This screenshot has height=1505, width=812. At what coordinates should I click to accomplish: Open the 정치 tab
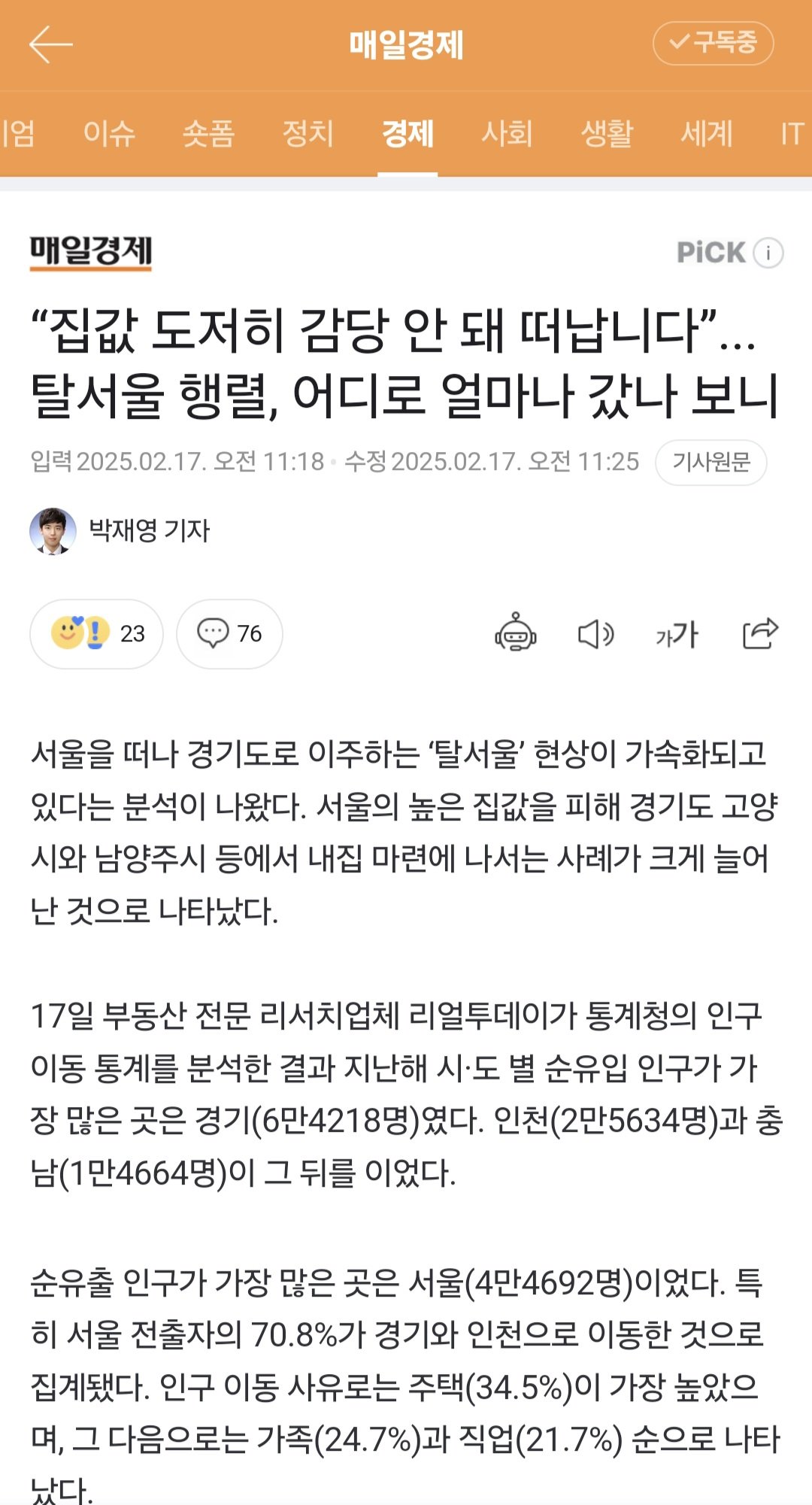[x=308, y=134]
